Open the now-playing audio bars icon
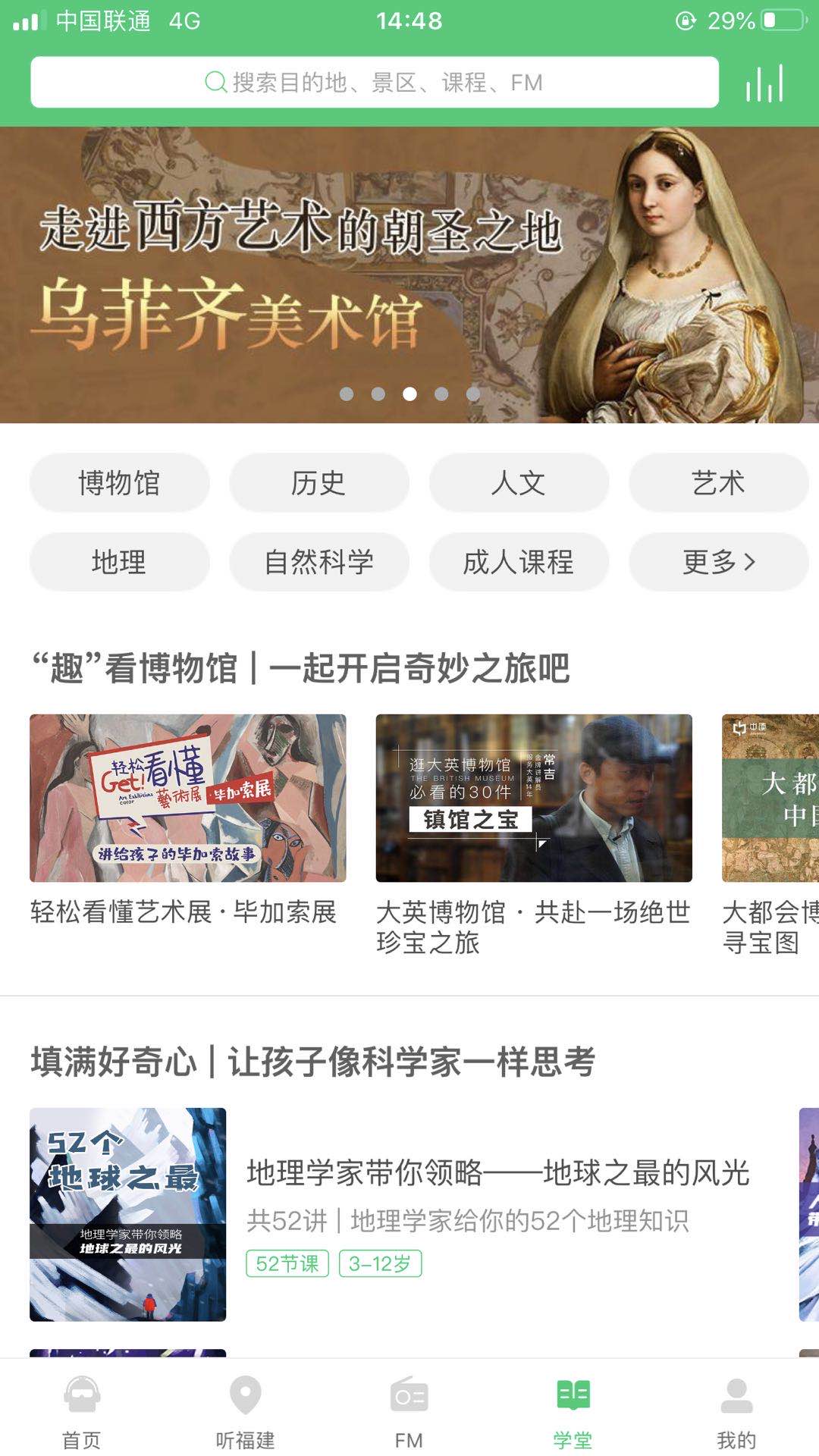 click(764, 83)
